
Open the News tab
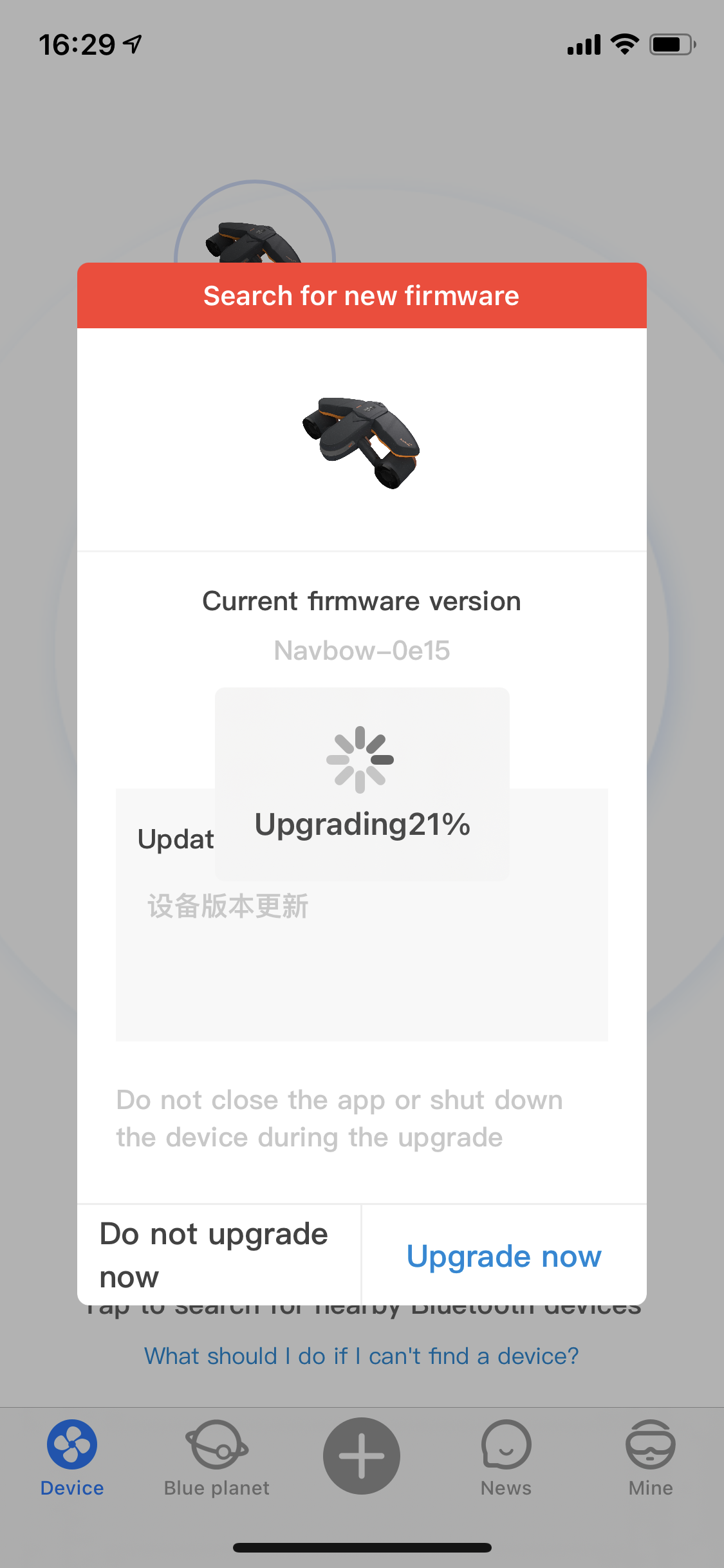[x=506, y=1458]
